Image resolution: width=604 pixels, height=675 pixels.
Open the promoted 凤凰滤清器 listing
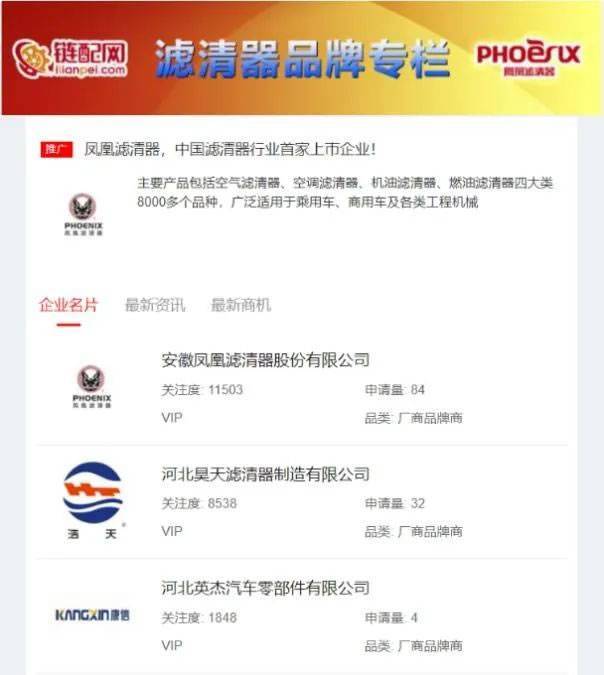230,149
